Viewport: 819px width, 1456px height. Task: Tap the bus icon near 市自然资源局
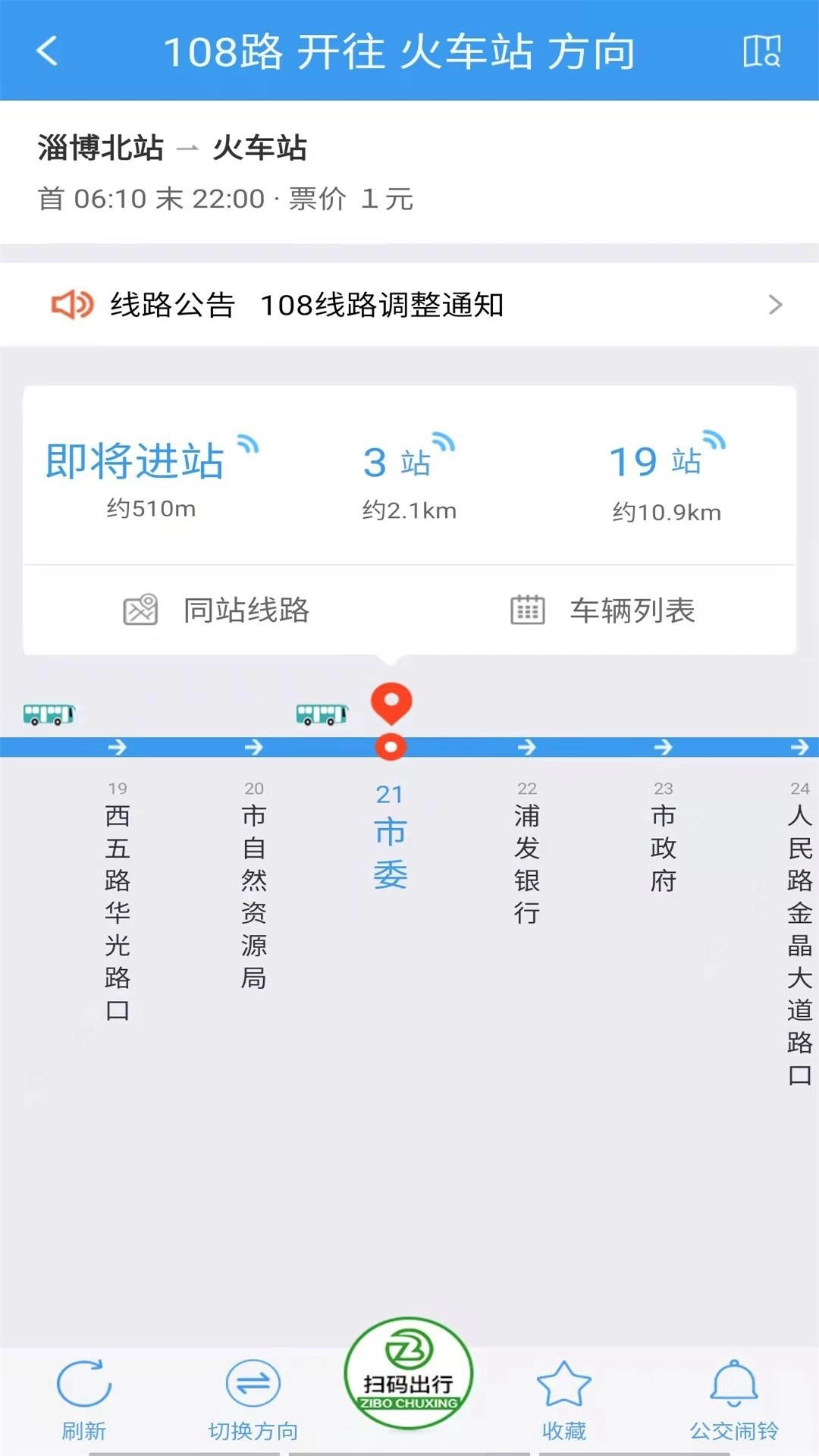[323, 714]
